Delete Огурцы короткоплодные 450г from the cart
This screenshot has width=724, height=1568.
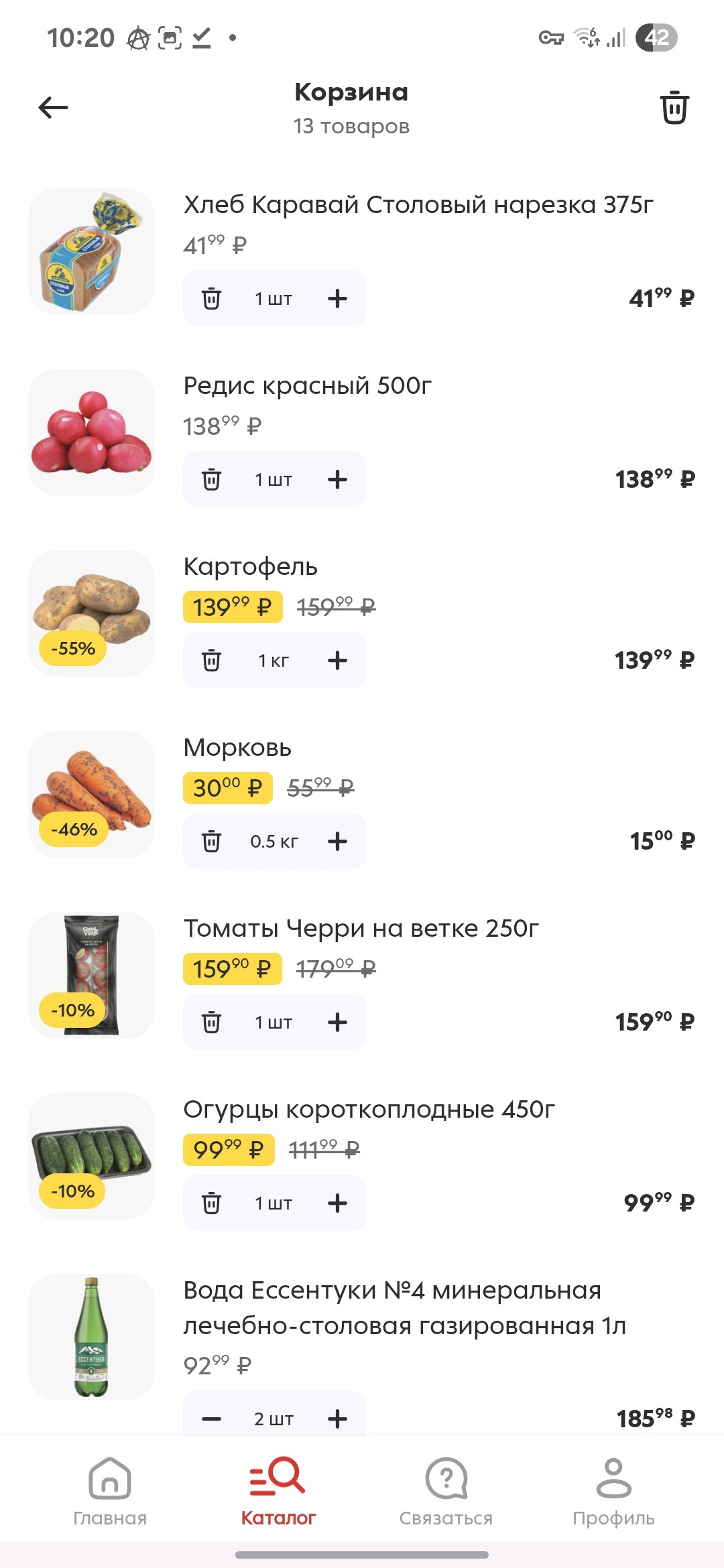coord(211,1203)
